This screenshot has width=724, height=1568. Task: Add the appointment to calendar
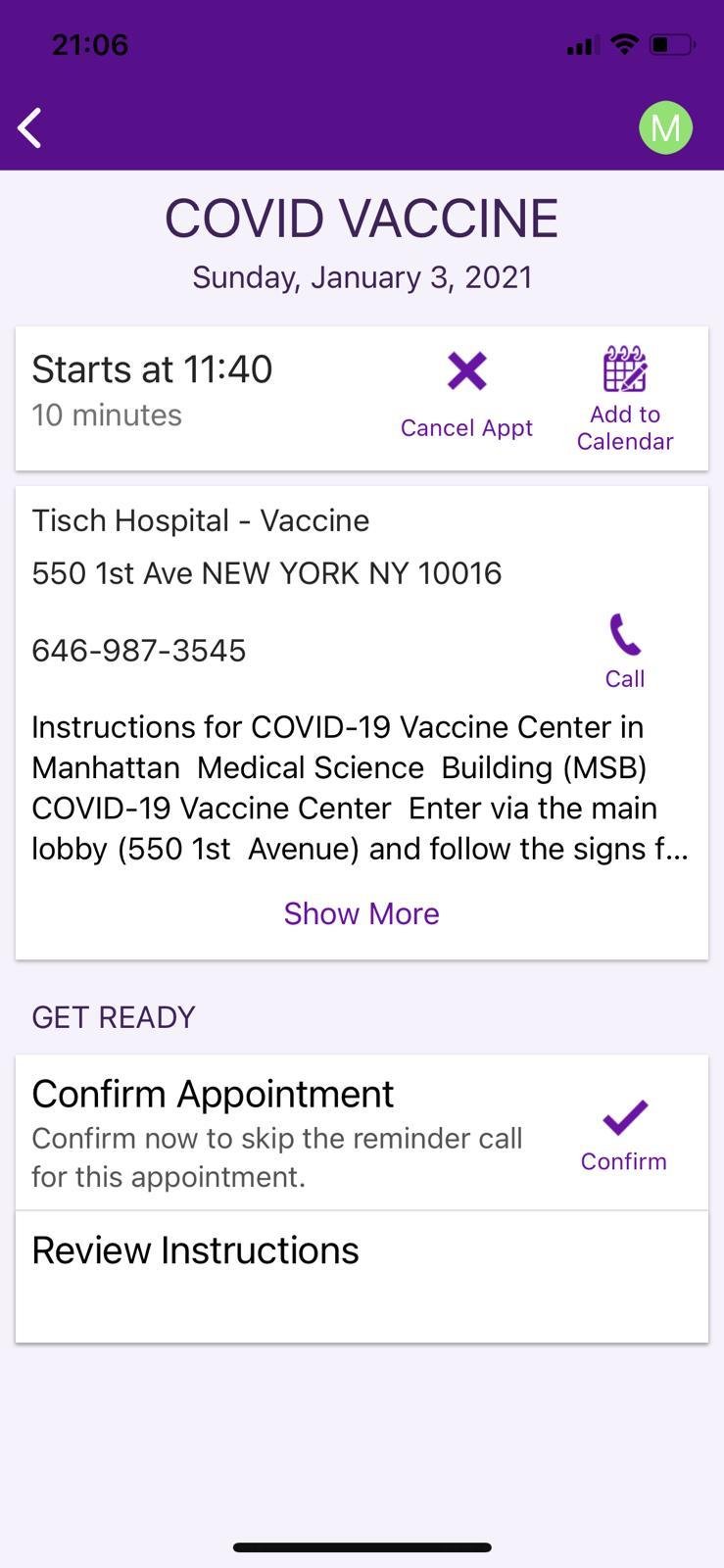[x=625, y=397]
